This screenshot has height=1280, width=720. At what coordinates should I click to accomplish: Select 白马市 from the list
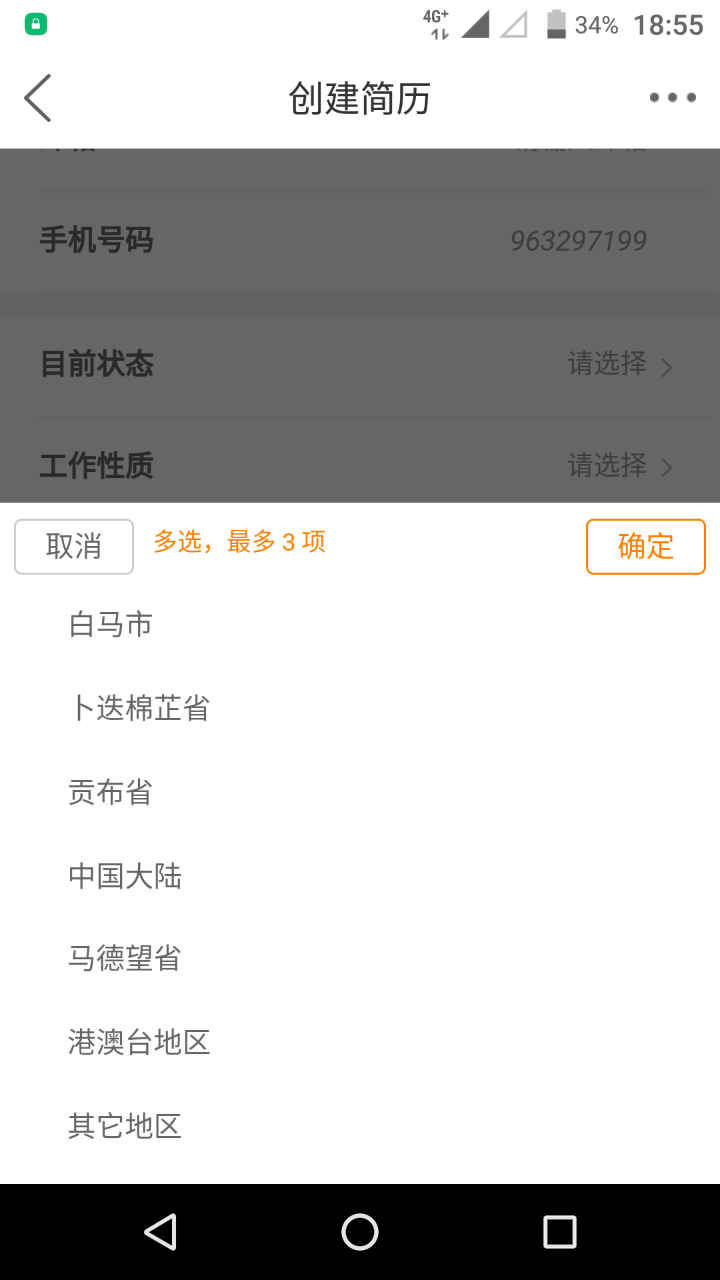(x=360, y=625)
